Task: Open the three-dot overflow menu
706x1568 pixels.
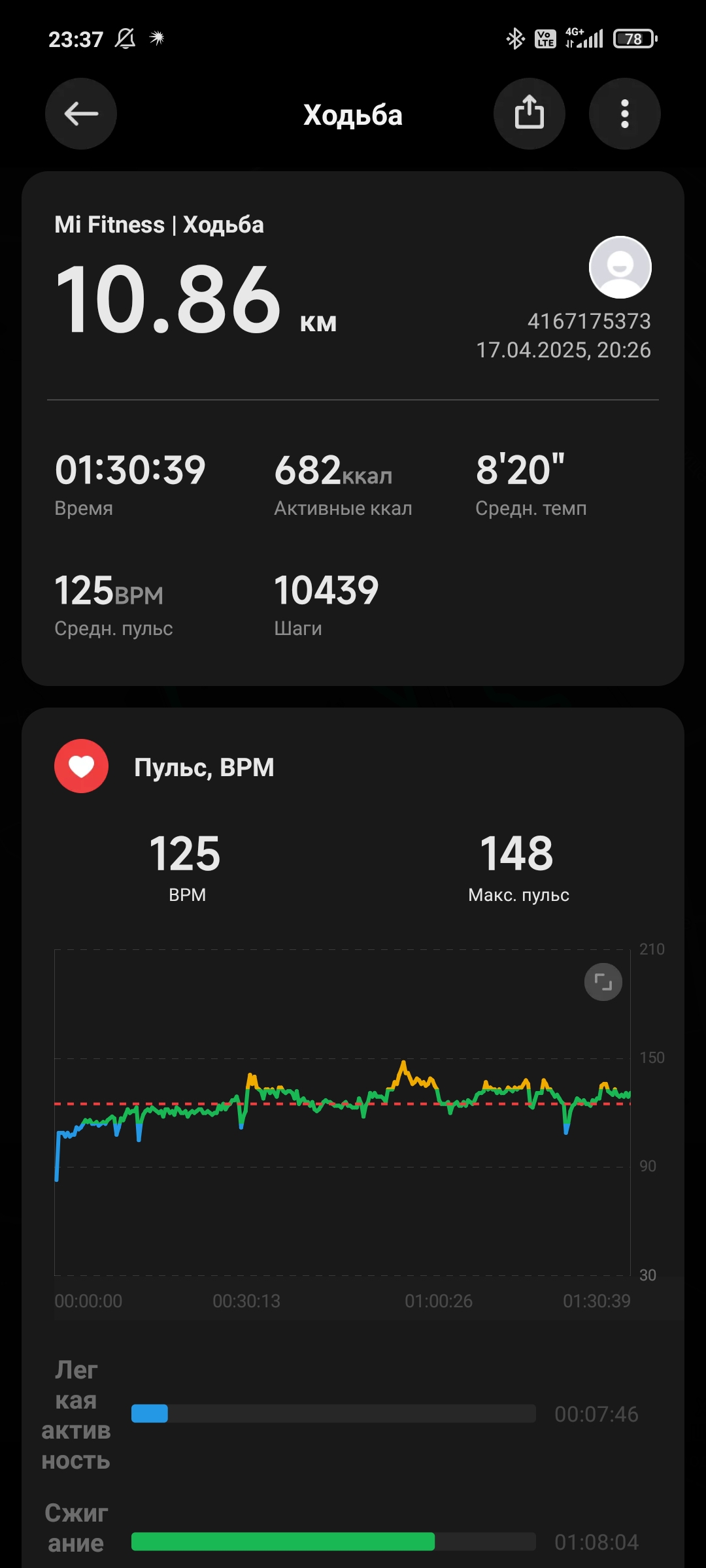Action: 625,114
